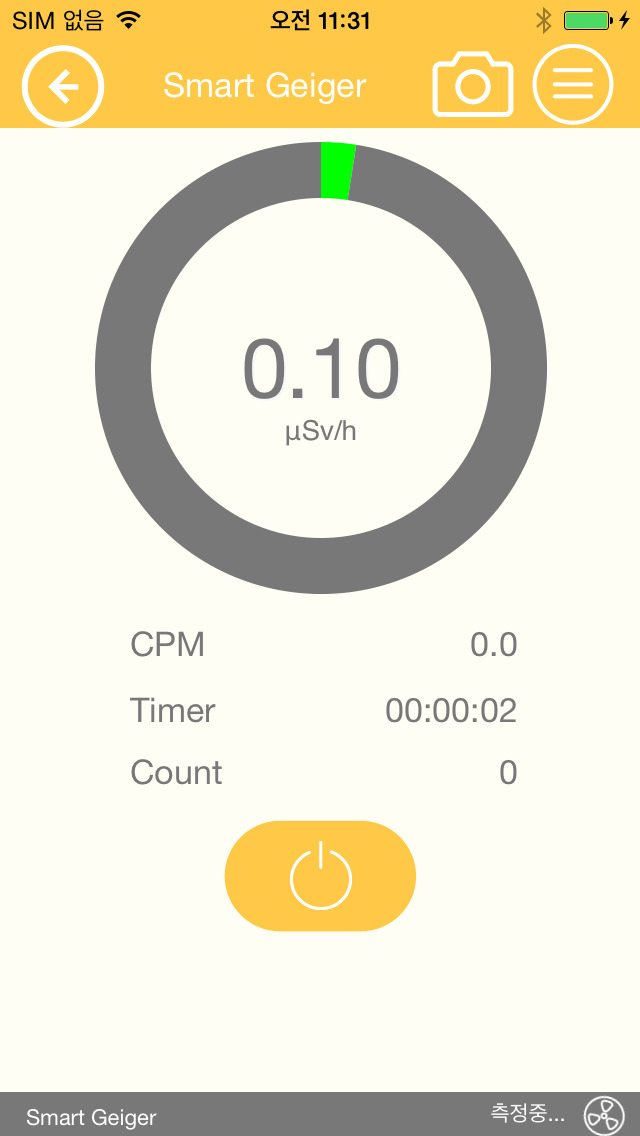
Task: Go back using the arrow button
Action: (63, 86)
